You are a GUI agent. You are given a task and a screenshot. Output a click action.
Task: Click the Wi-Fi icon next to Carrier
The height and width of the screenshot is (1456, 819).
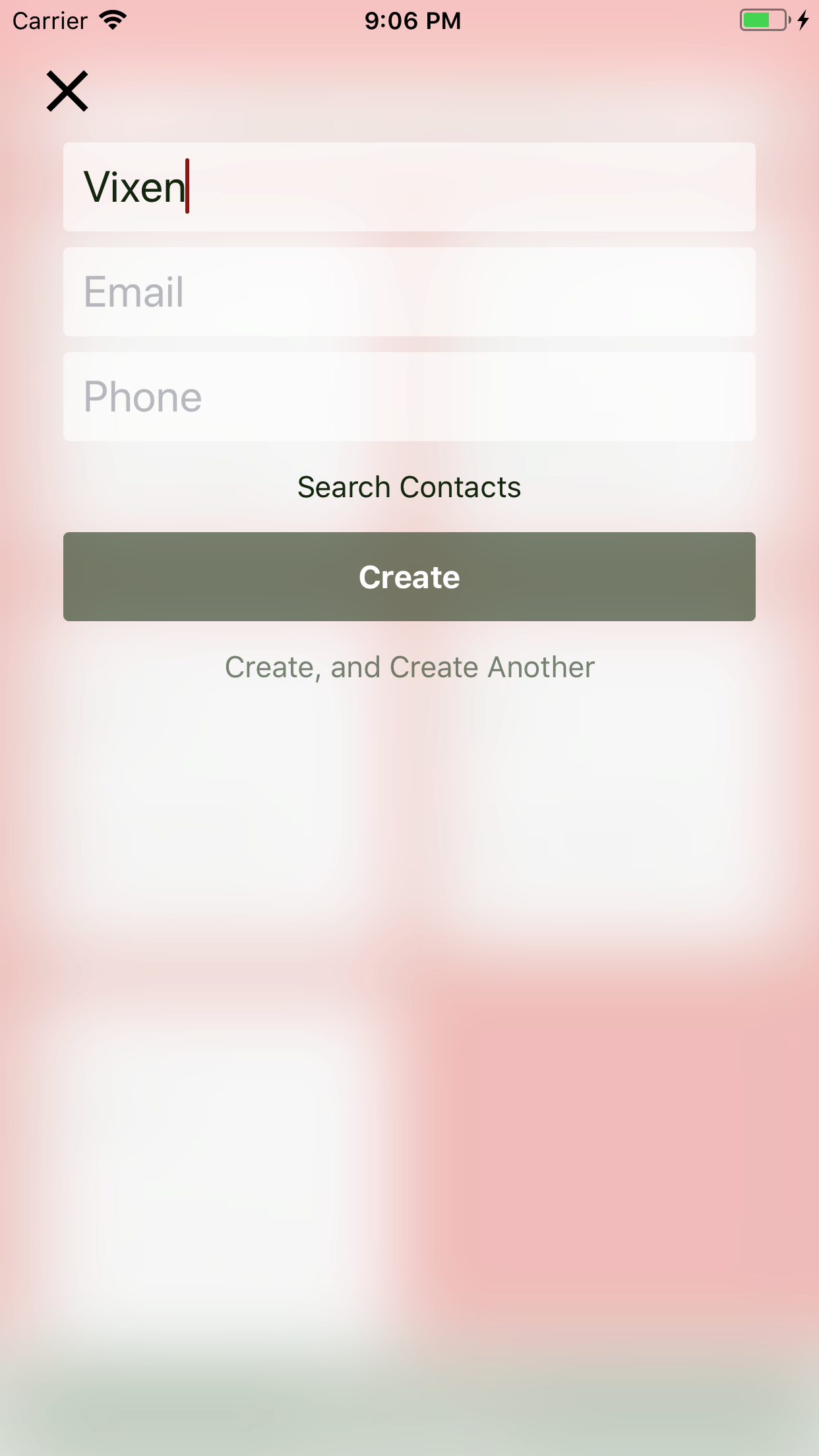tap(112, 19)
